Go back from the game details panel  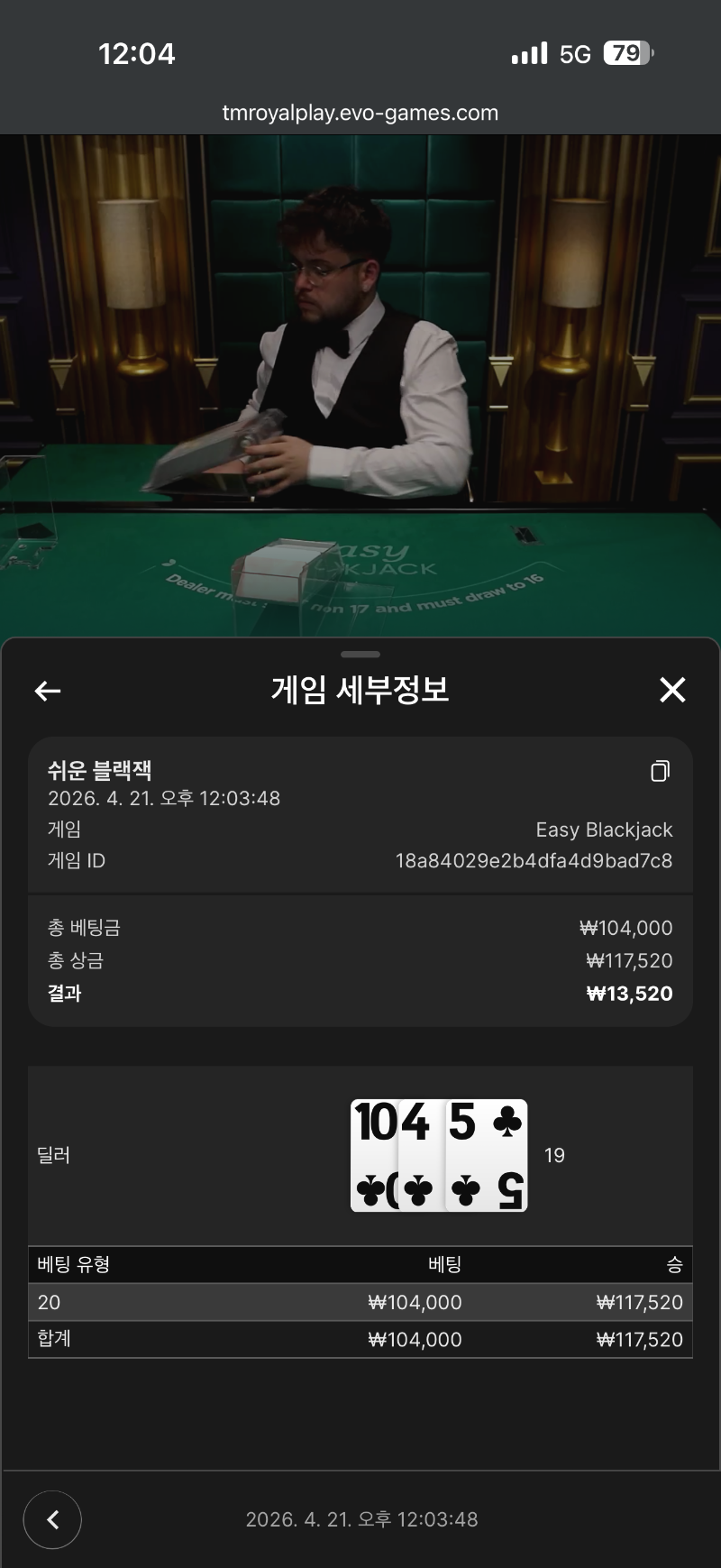[48, 691]
